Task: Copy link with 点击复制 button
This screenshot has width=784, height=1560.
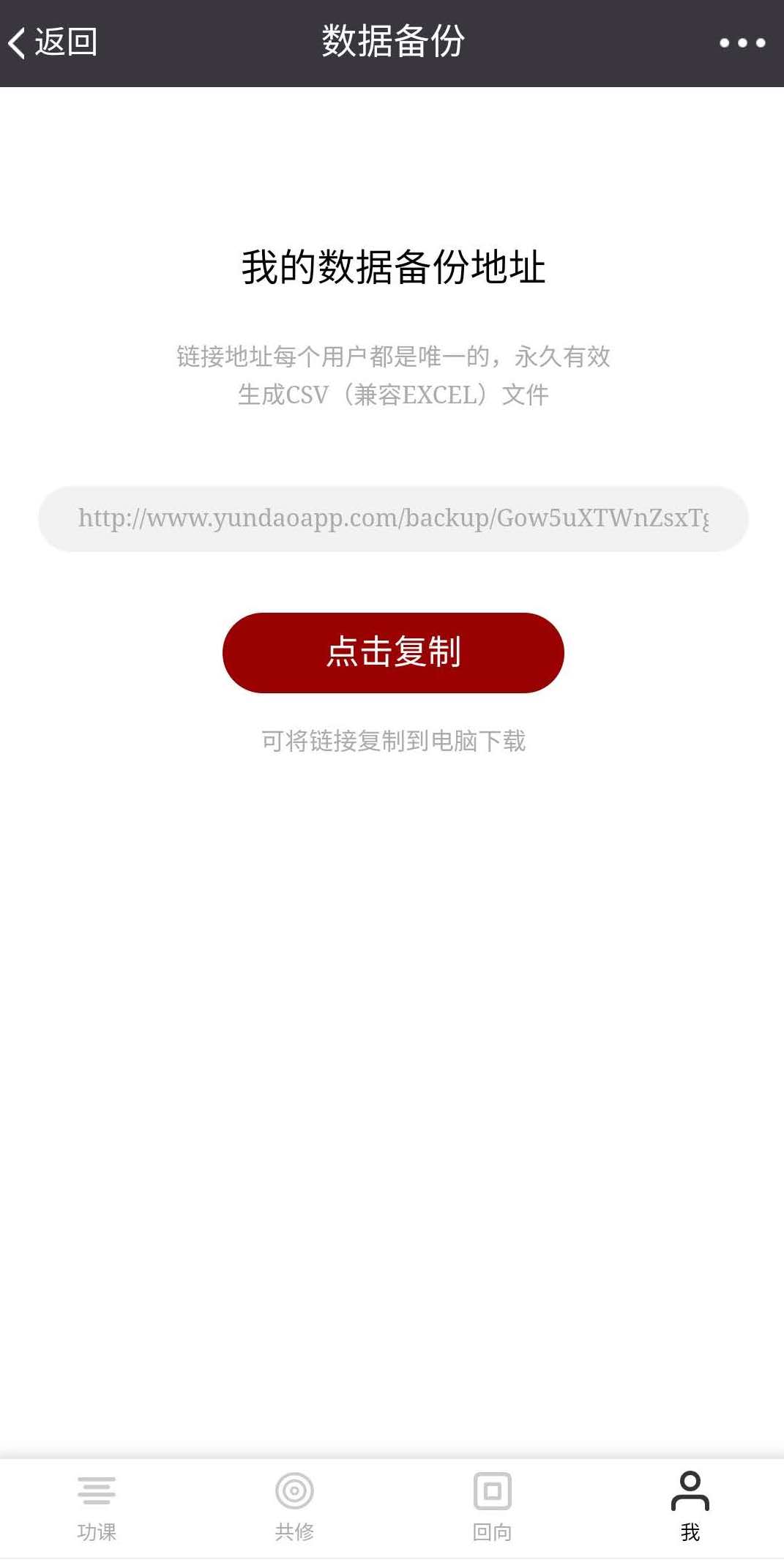Action: [393, 652]
